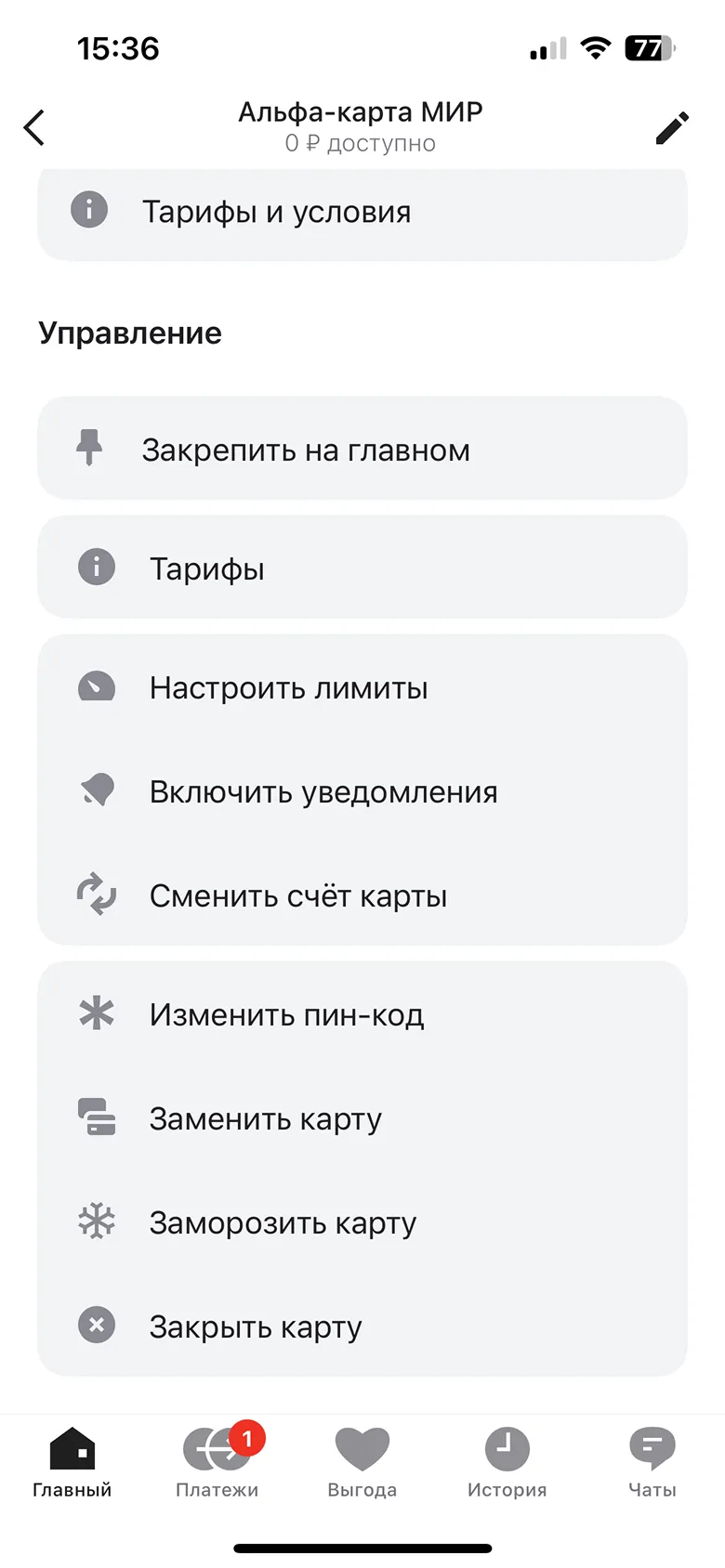
Task: Tap Заморозить карту
Action: pos(362,1222)
